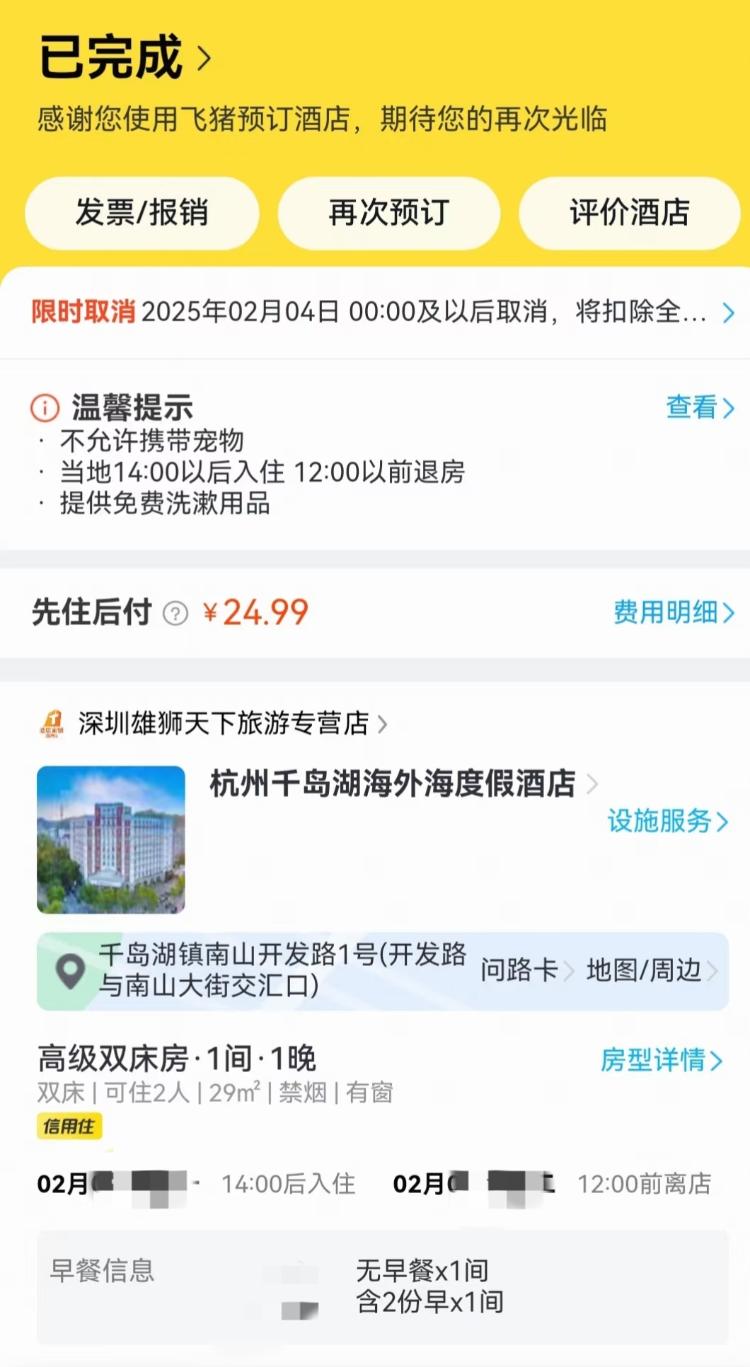Viewport: 750px width, 1367px height.
Task: Open the 已完成 order status details
Action: [125, 58]
